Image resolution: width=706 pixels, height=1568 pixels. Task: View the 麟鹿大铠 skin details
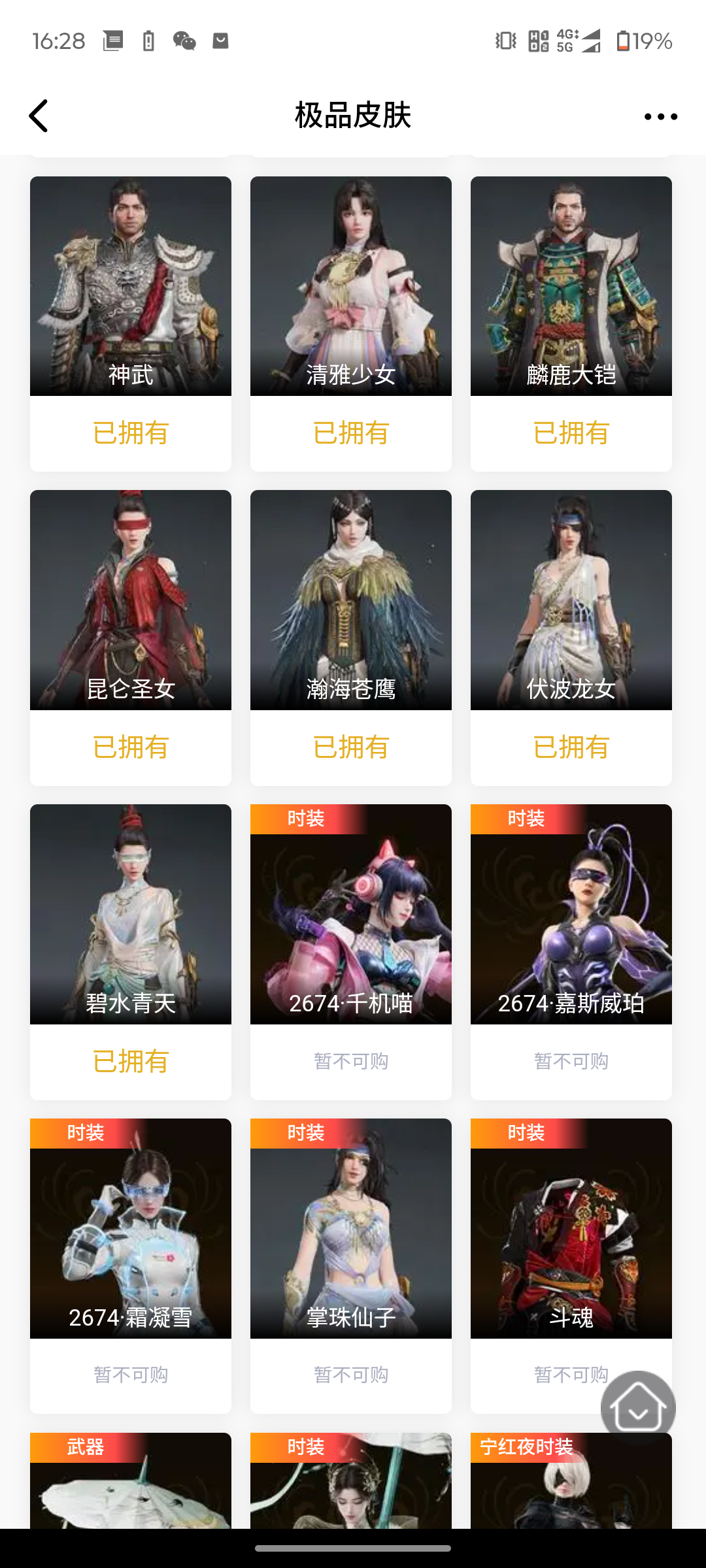[x=571, y=286]
